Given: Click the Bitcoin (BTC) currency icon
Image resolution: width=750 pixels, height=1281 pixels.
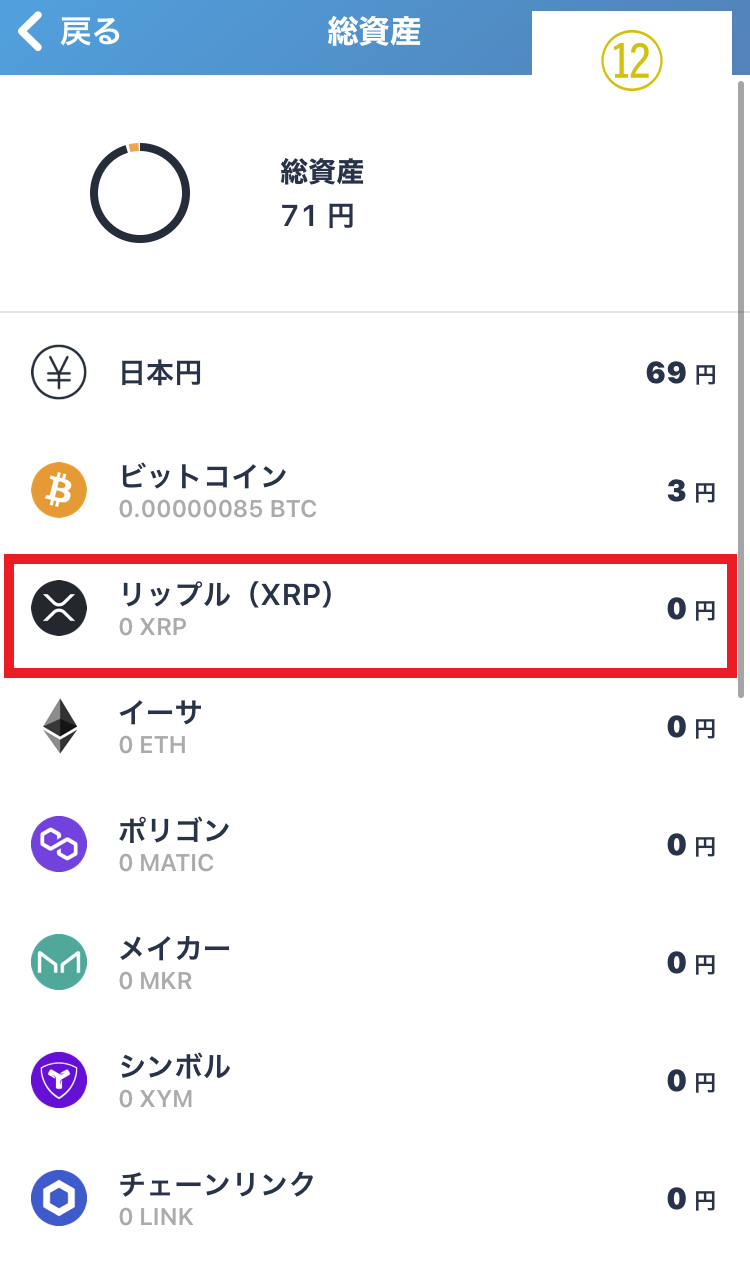Looking at the screenshot, I should 59,490.
